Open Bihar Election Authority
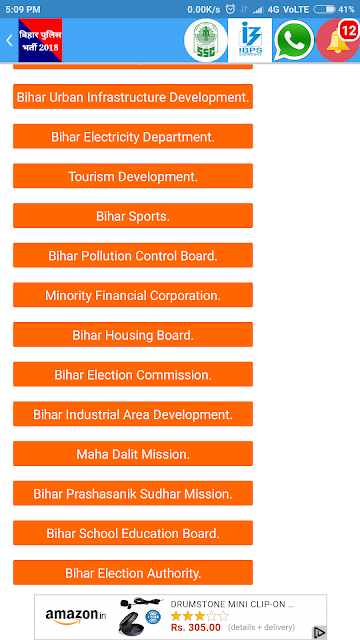The height and width of the screenshot is (640, 360). pyautogui.click(x=133, y=573)
